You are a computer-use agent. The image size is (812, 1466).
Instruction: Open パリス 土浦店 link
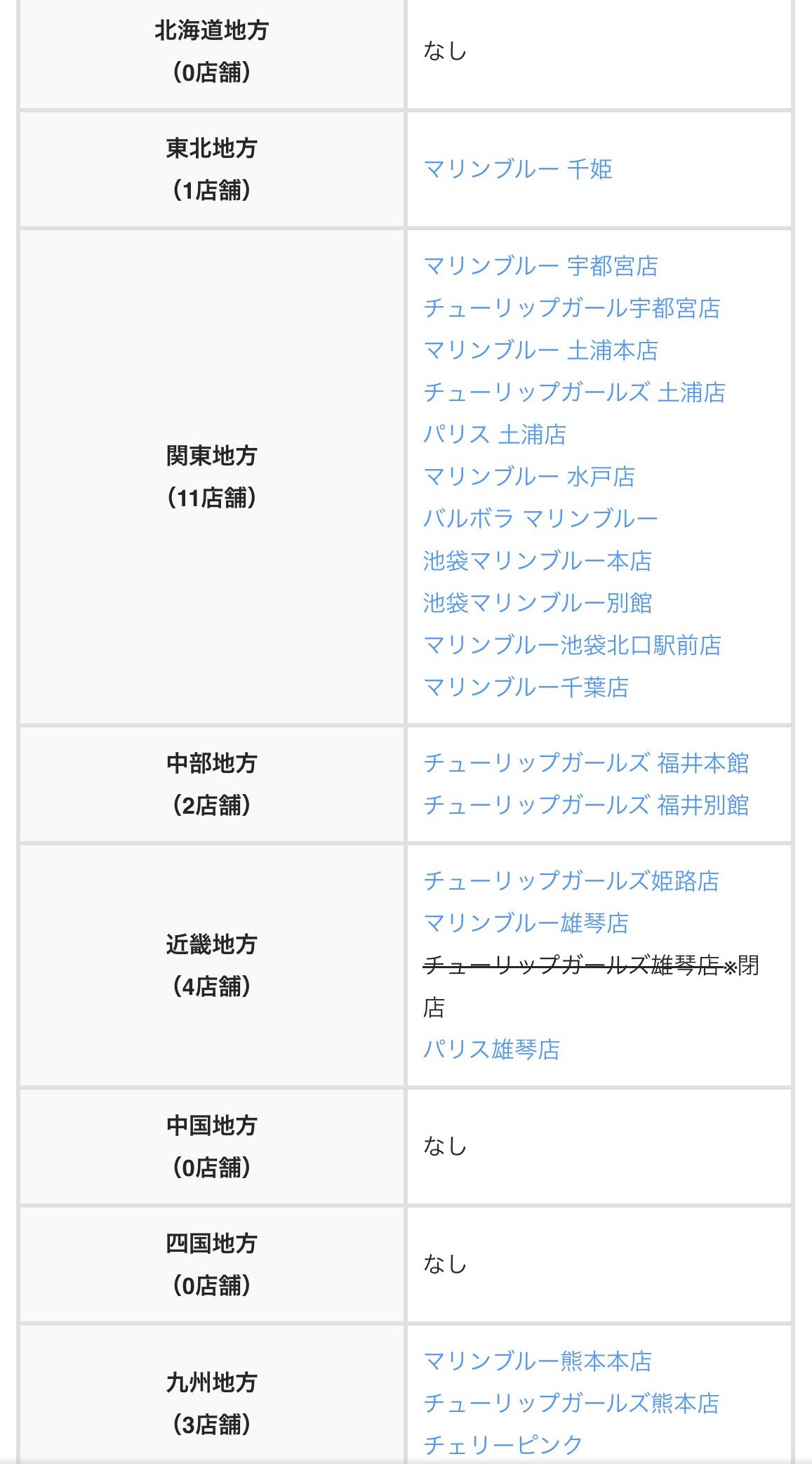494,435
